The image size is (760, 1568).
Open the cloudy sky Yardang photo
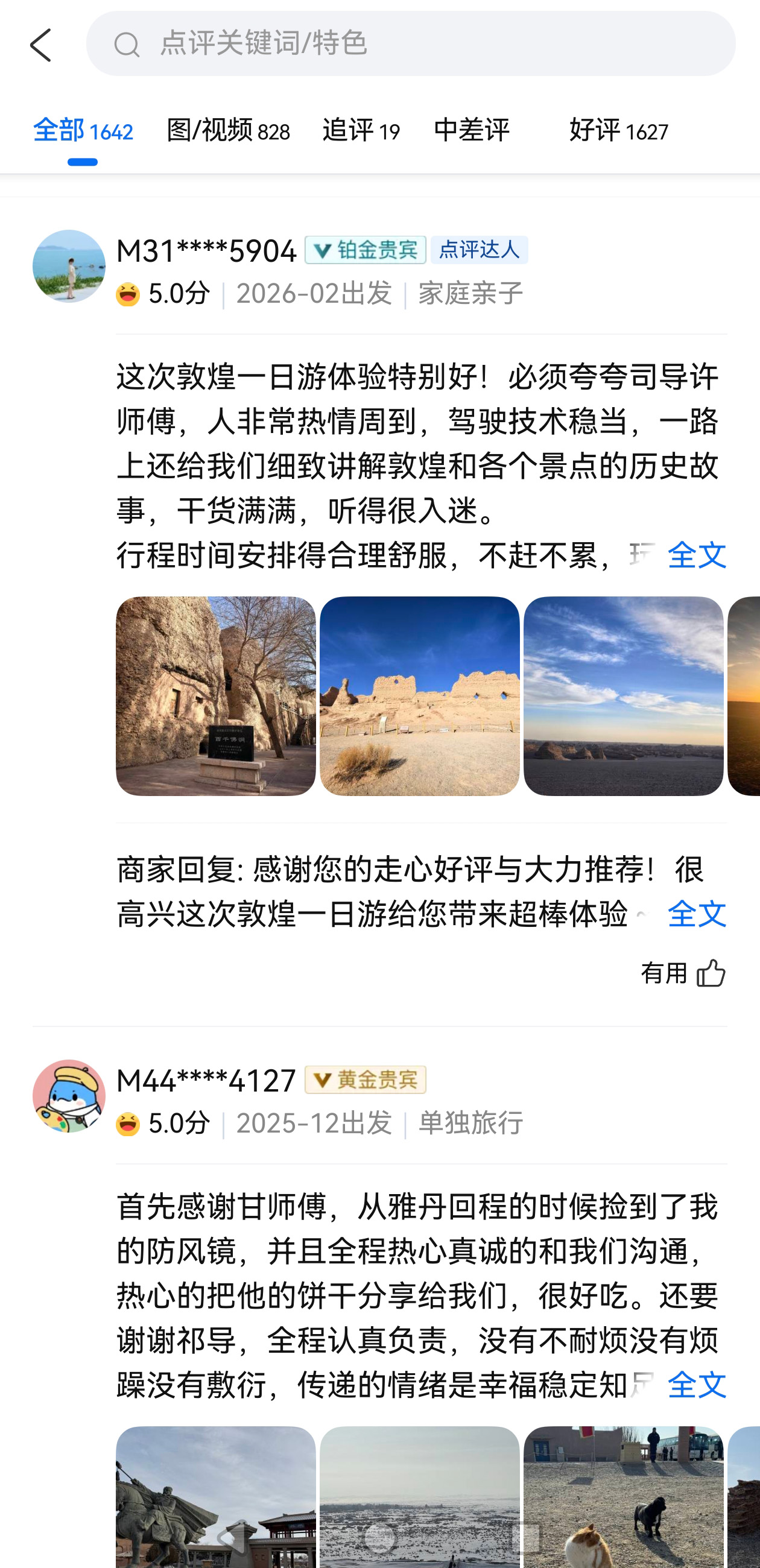coord(623,696)
